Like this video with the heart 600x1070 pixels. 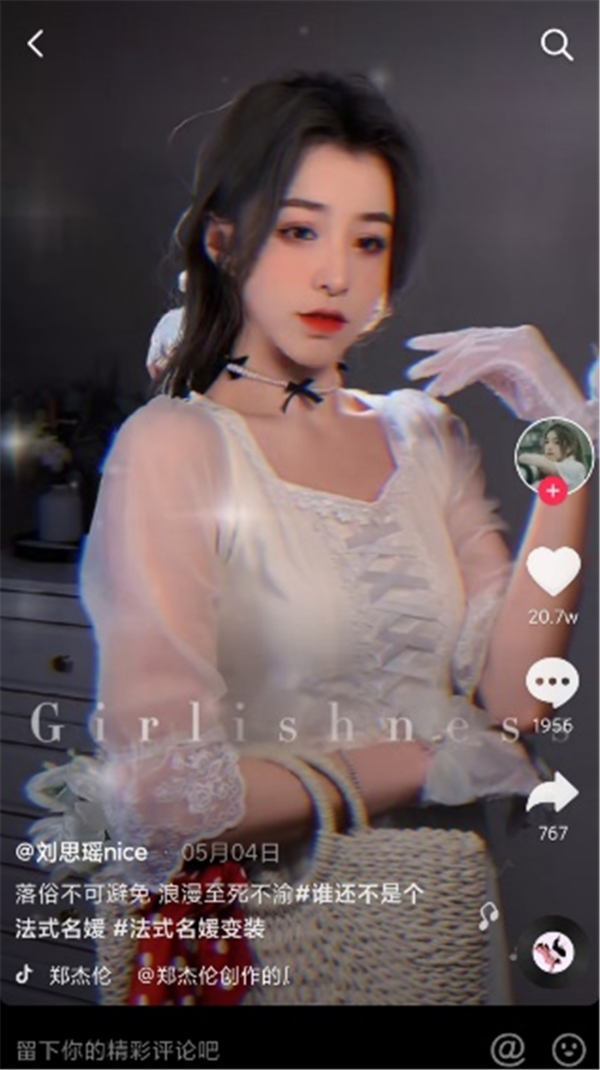coord(553,572)
